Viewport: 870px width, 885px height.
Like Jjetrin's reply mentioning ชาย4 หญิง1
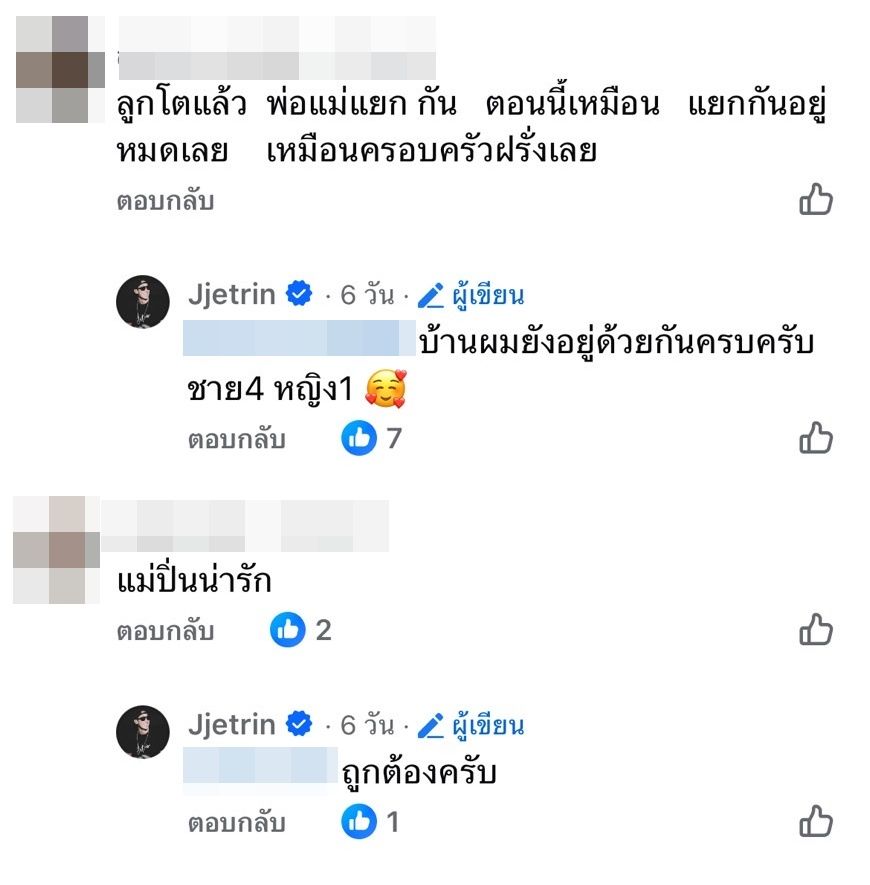[x=816, y=437]
